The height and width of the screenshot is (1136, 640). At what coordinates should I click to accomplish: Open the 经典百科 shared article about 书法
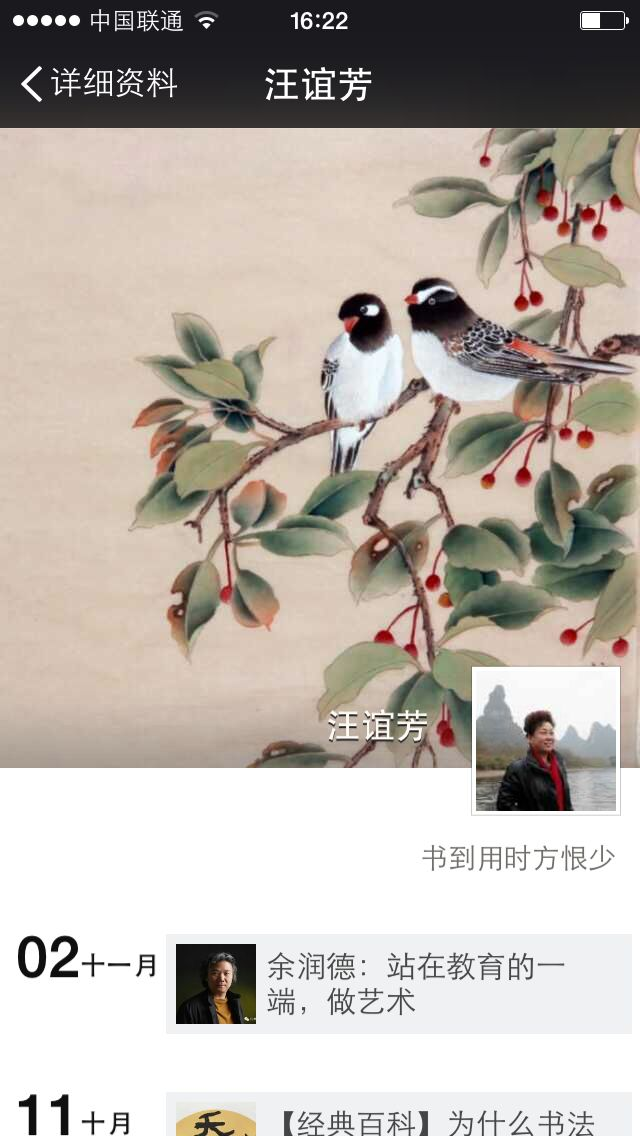[399, 1114]
